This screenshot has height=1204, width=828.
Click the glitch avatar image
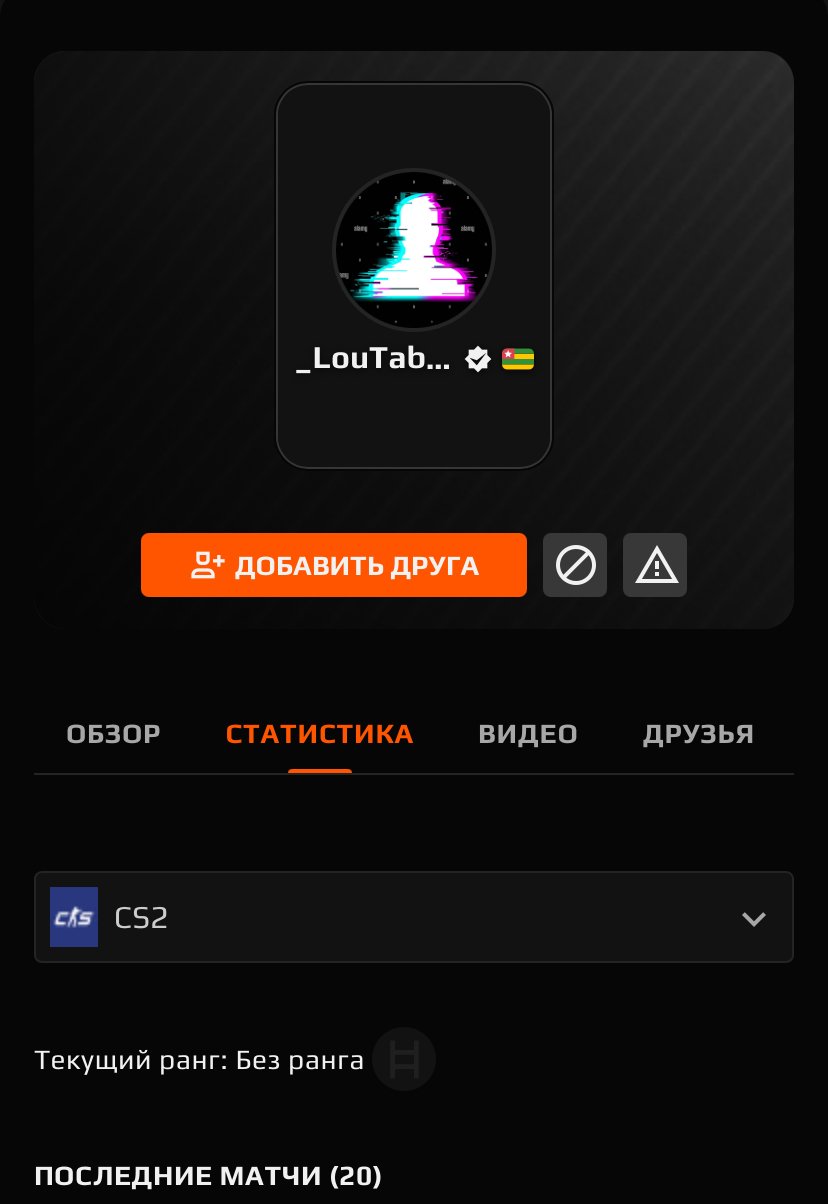coord(413,250)
